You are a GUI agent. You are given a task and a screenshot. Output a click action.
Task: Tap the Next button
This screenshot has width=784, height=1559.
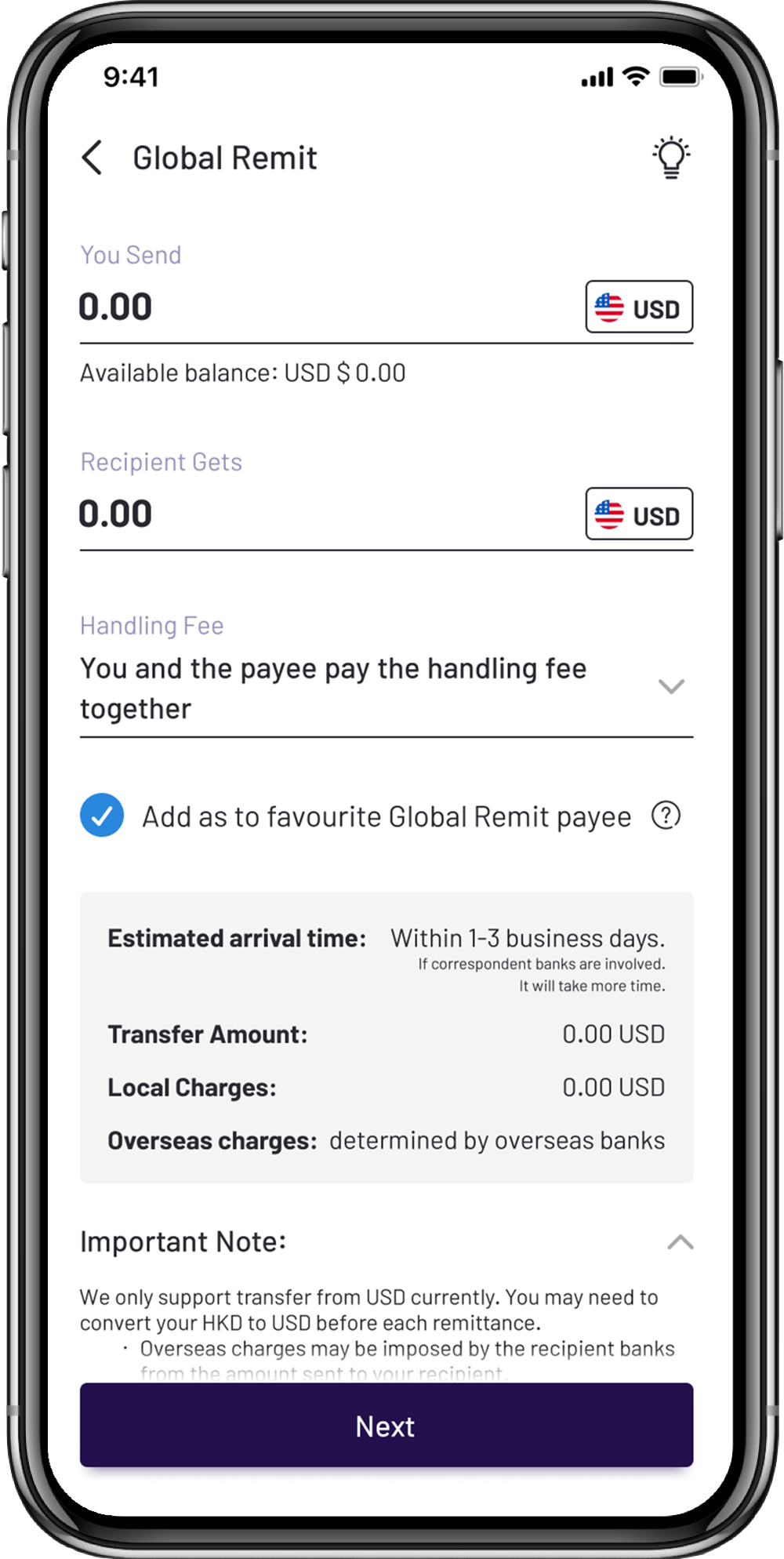[386, 1426]
